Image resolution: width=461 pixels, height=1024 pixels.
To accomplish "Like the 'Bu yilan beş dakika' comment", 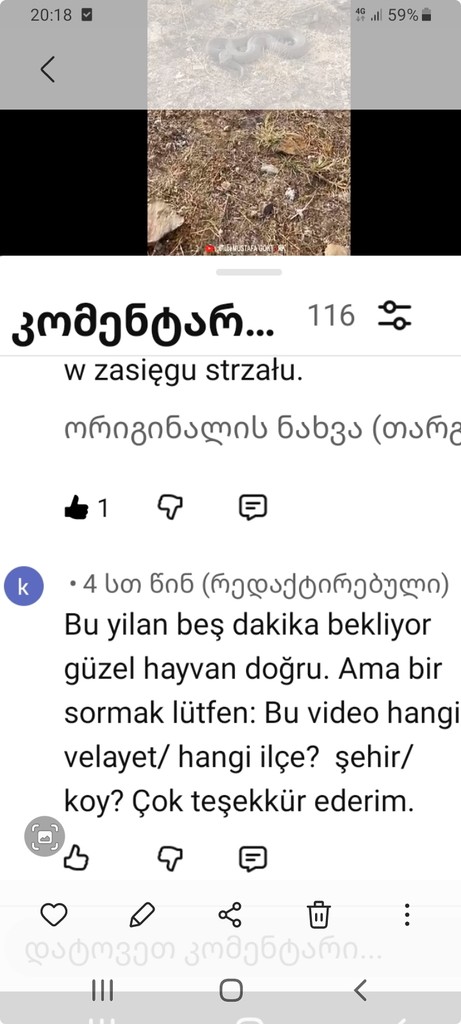I will click(76, 858).
